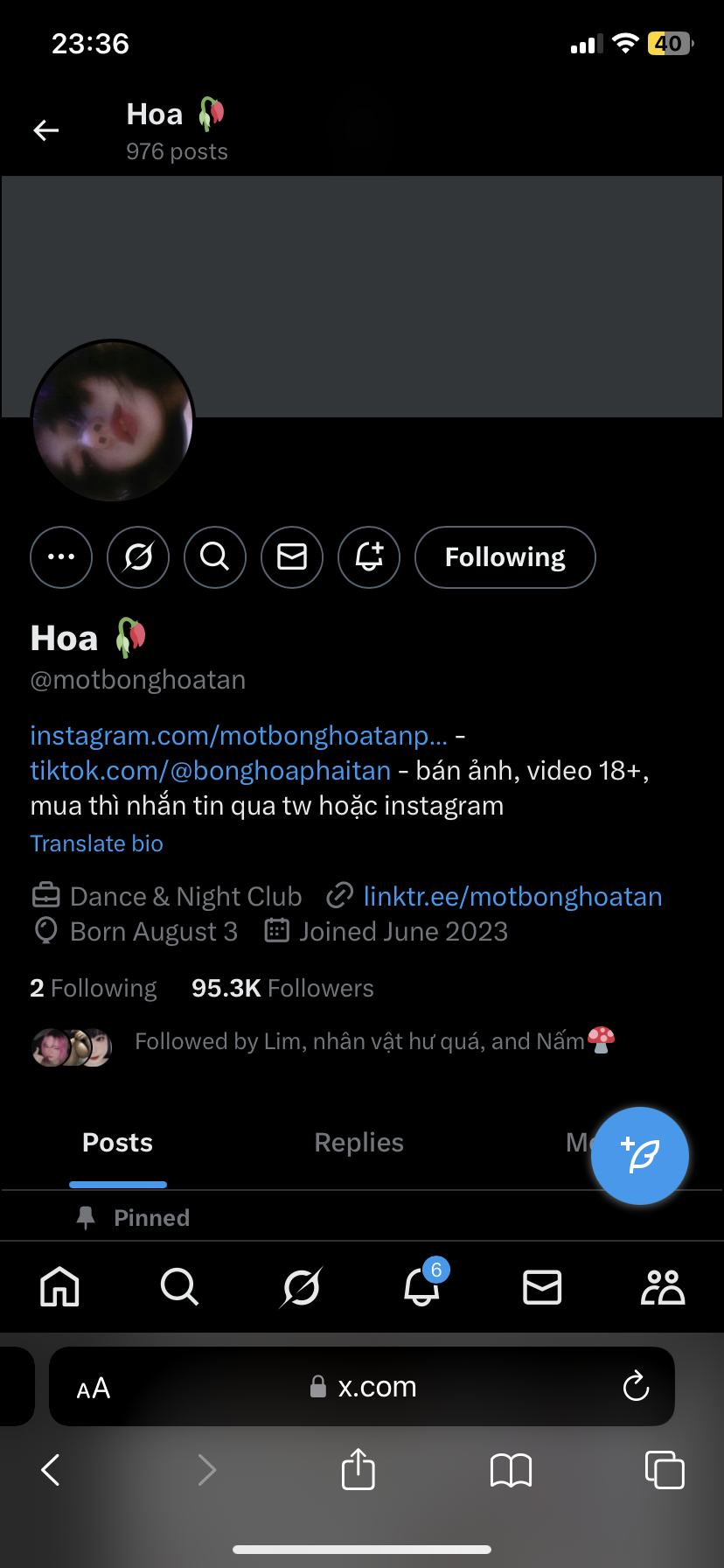
Task: Search this profile's posts
Action: [215, 557]
